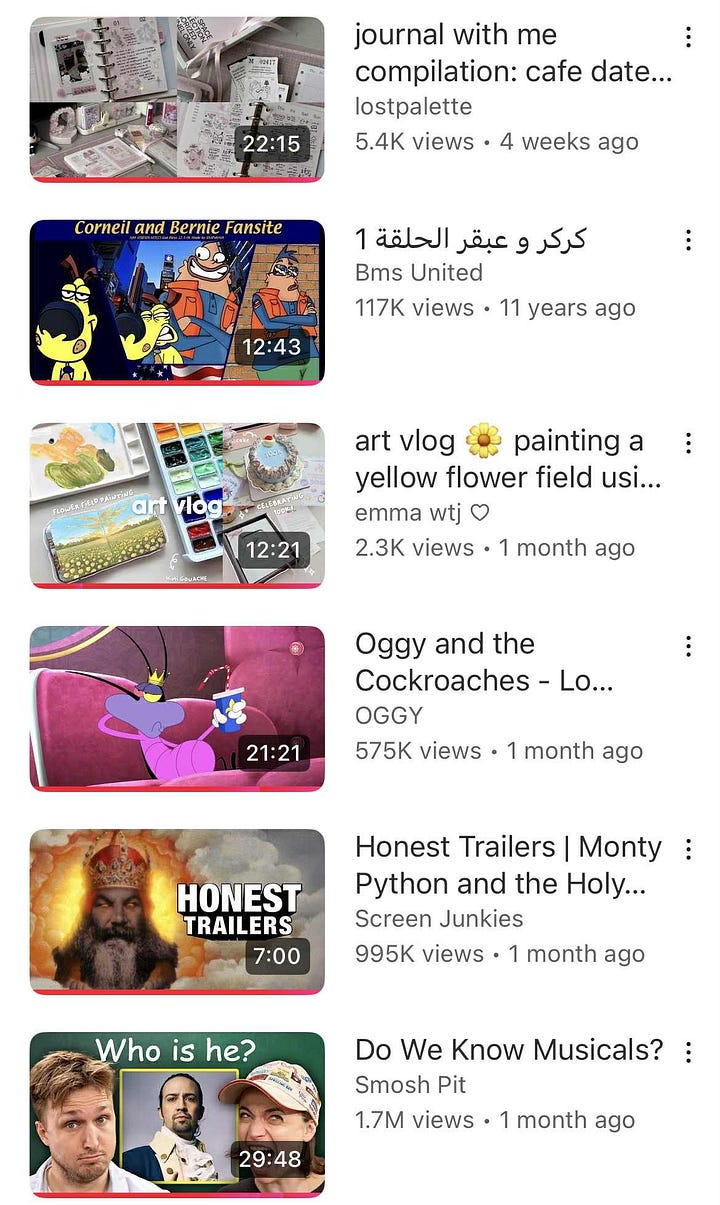Open the three-dot menu for OGGY video
This screenshot has height=1205, width=720.
tap(688, 646)
